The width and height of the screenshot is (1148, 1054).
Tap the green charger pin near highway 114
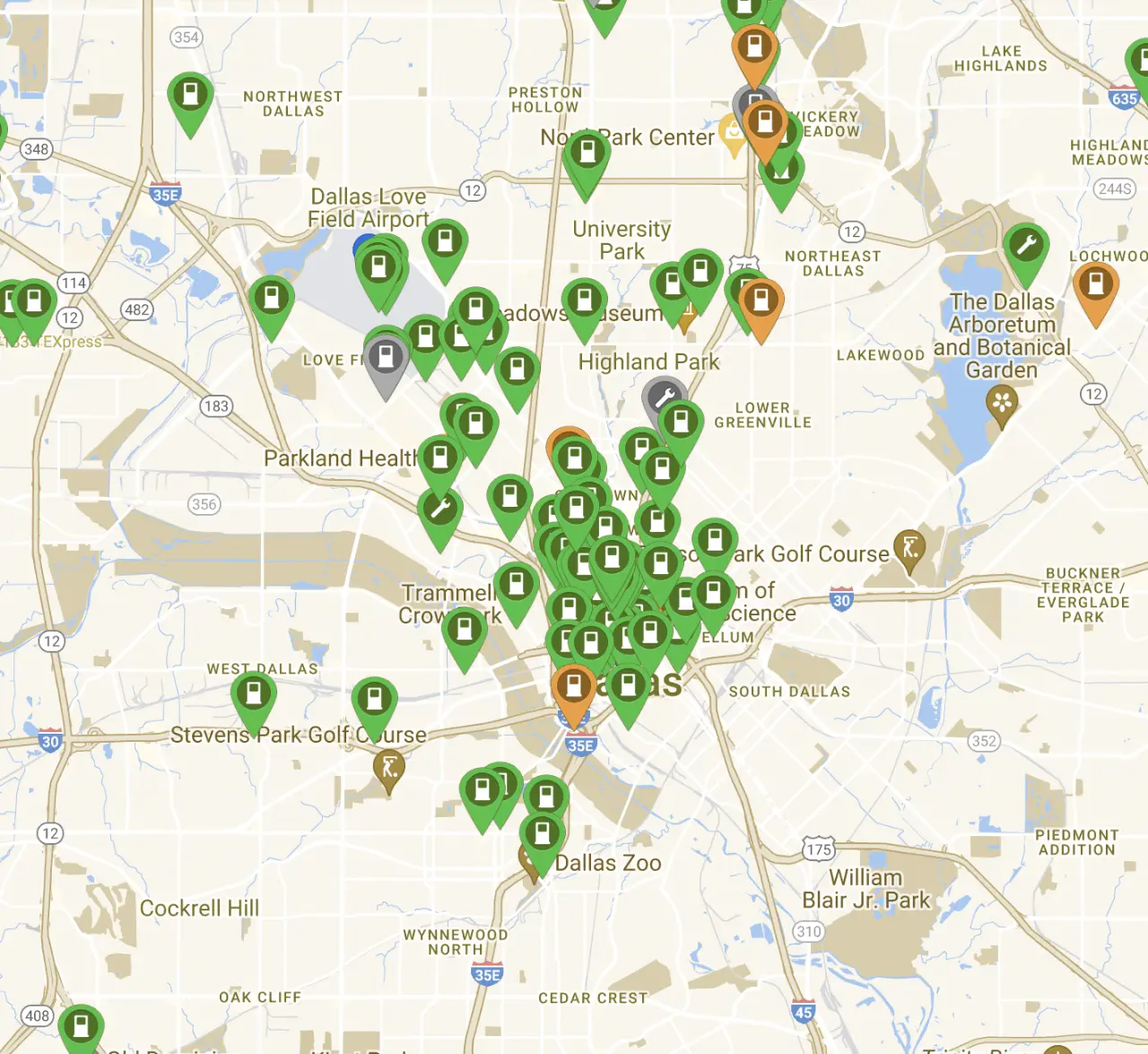35,301
